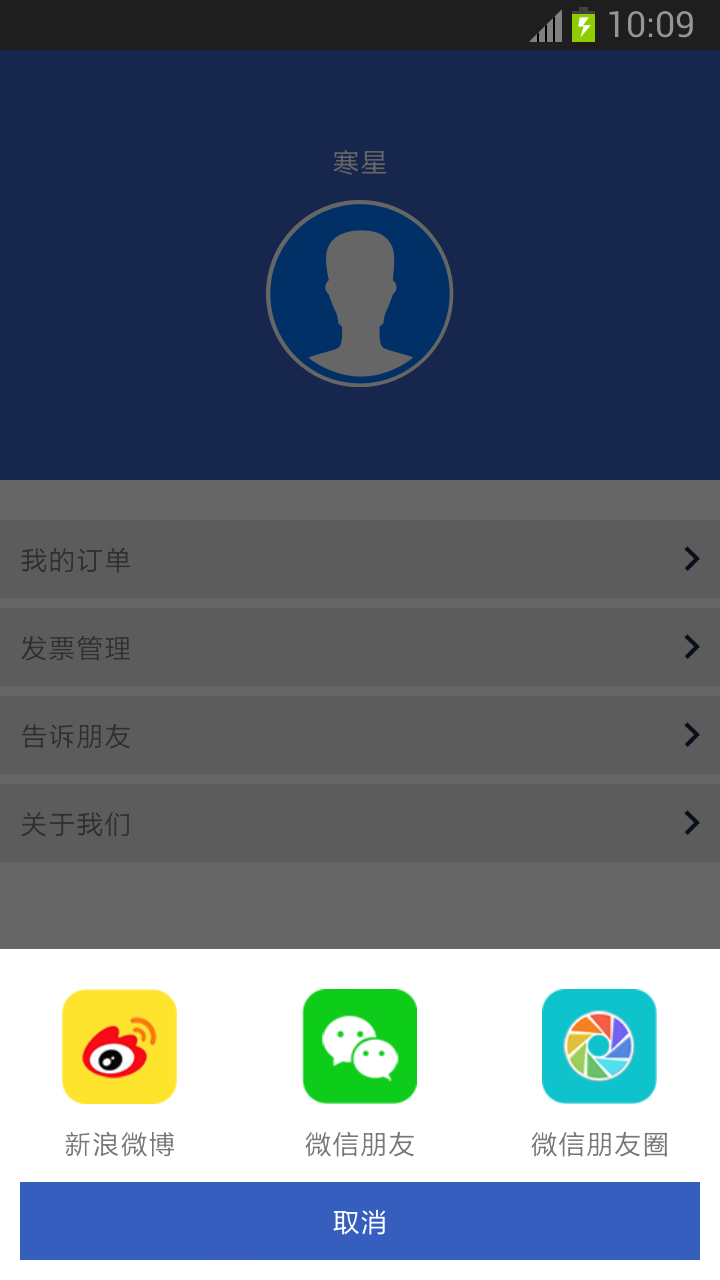
Task: Dismiss the share sheet with 取消
Action: coord(360,1221)
